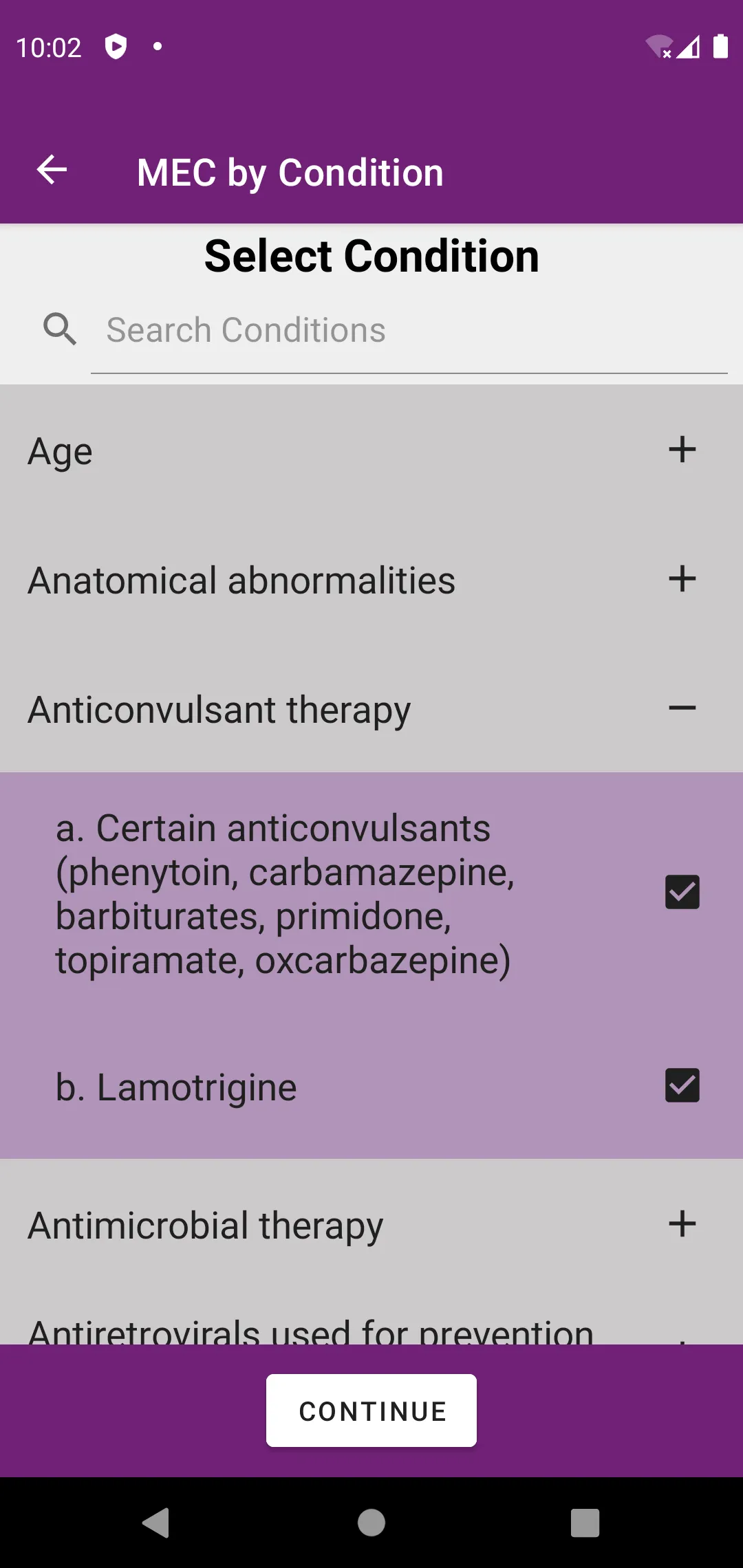Collapse the Anticonvulsant therapy section
The width and height of the screenshot is (743, 1568).
682,708
